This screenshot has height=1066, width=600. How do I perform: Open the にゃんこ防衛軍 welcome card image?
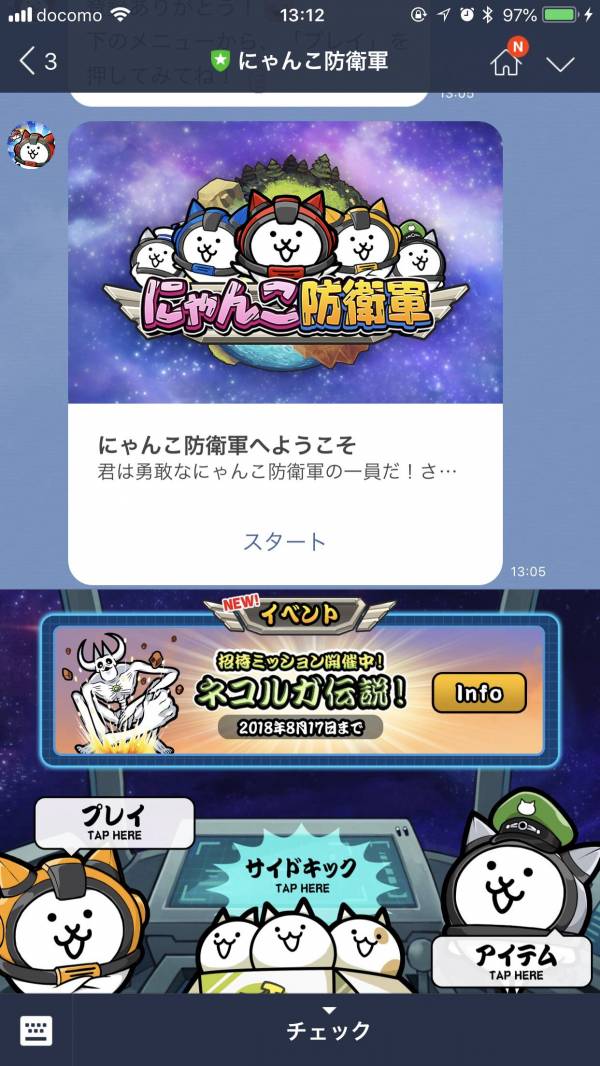285,263
